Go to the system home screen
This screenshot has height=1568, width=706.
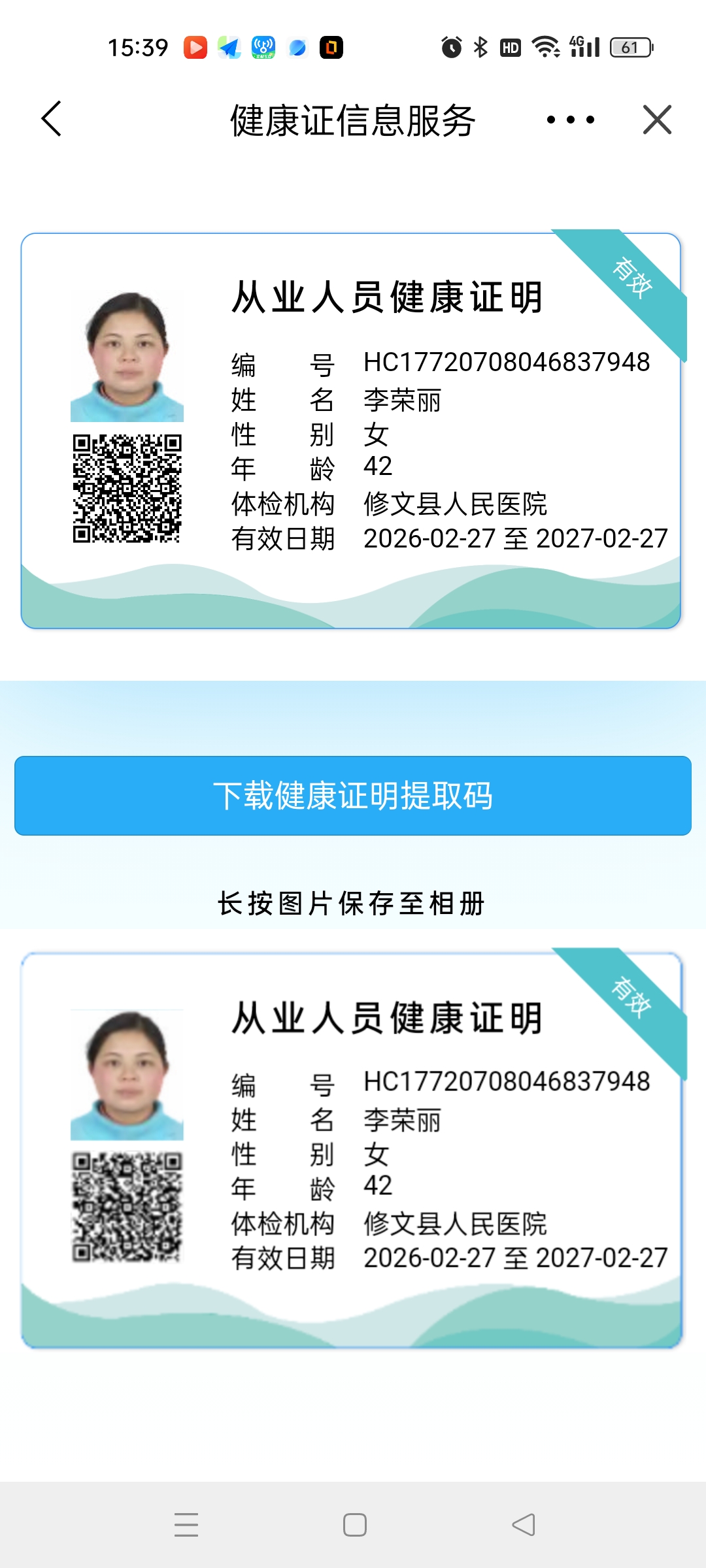[x=354, y=1525]
